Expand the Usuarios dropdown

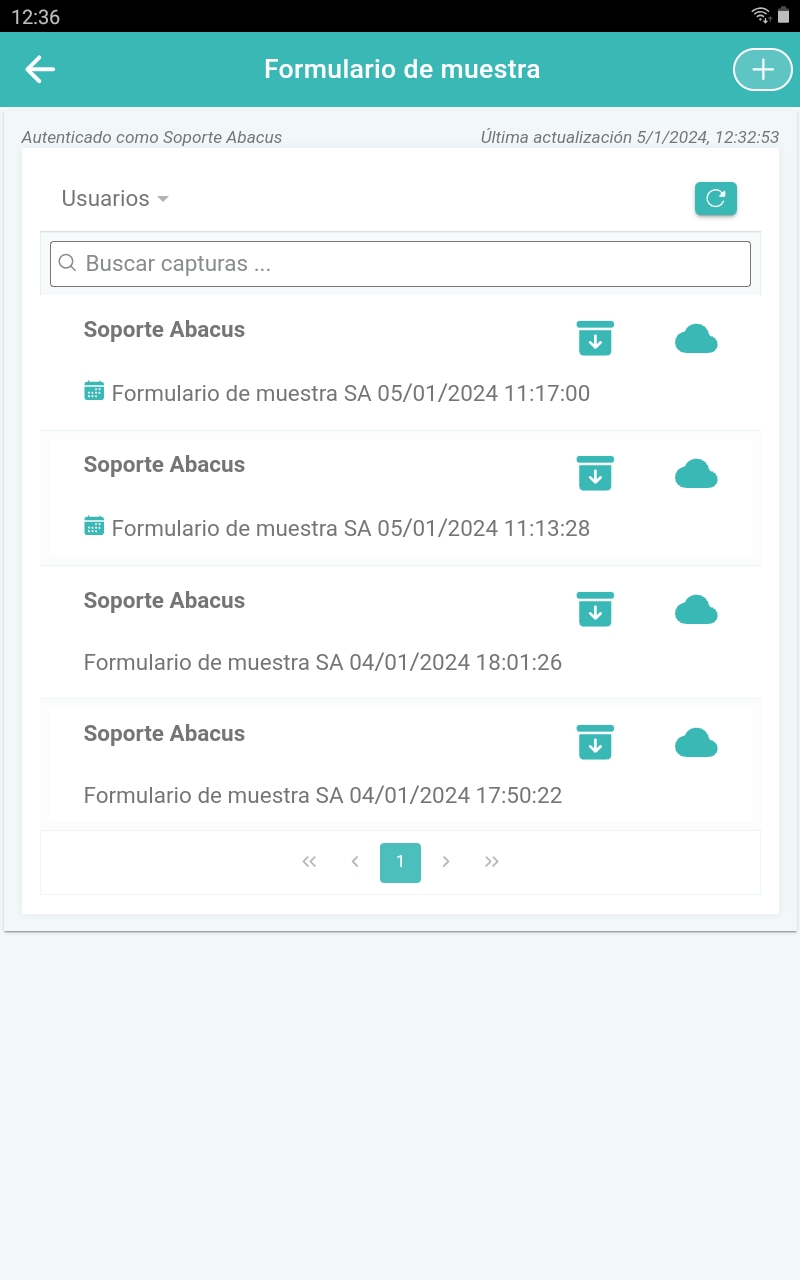(115, 198)
